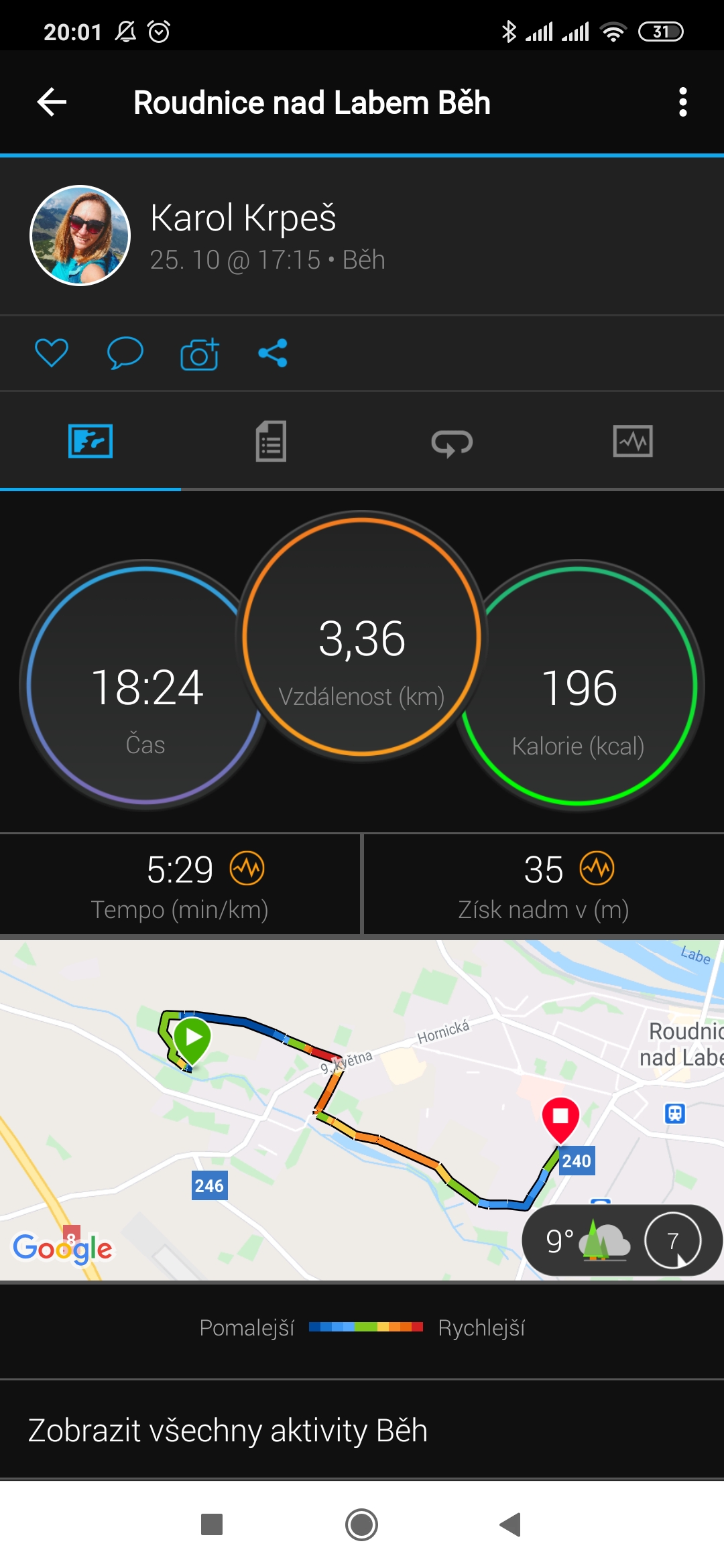
Task: Open recent apps from the navigation bar
Action: [x=212, y=1524]
